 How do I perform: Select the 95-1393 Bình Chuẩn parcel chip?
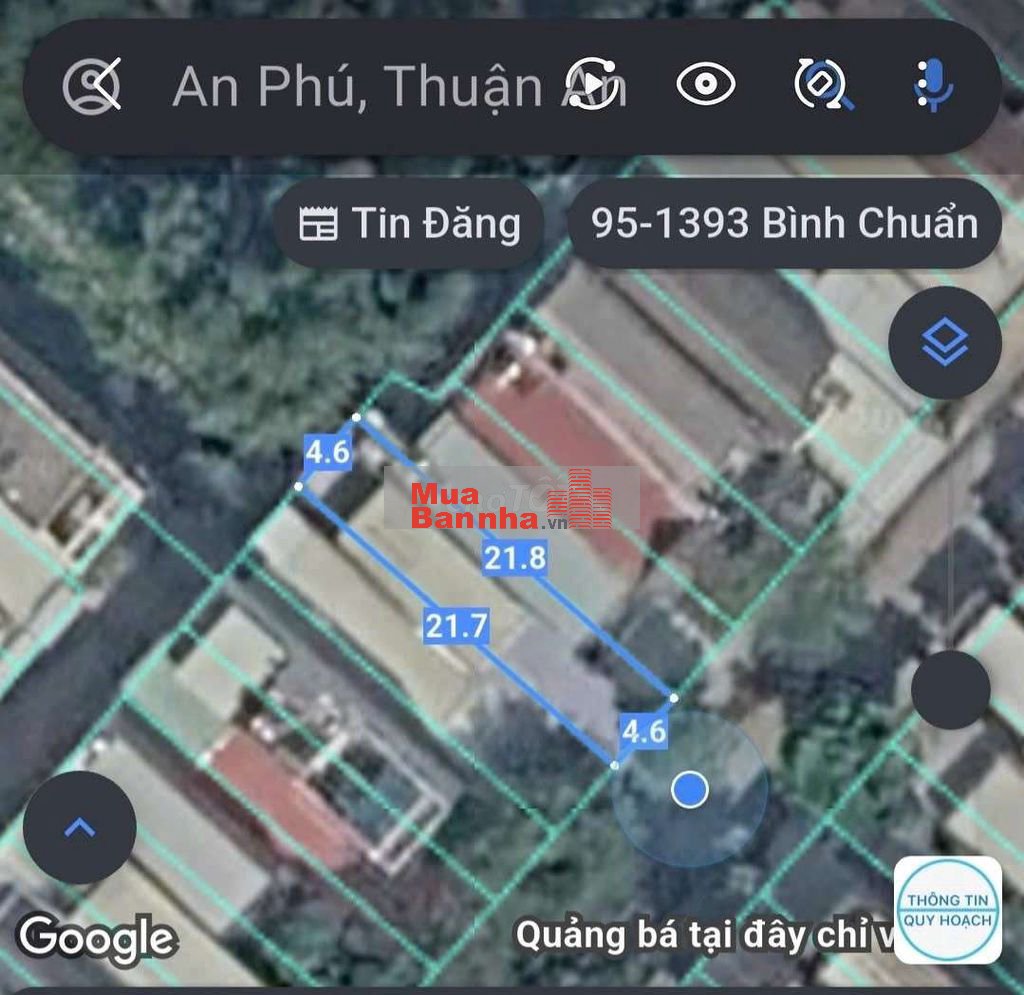coord(785,223)
